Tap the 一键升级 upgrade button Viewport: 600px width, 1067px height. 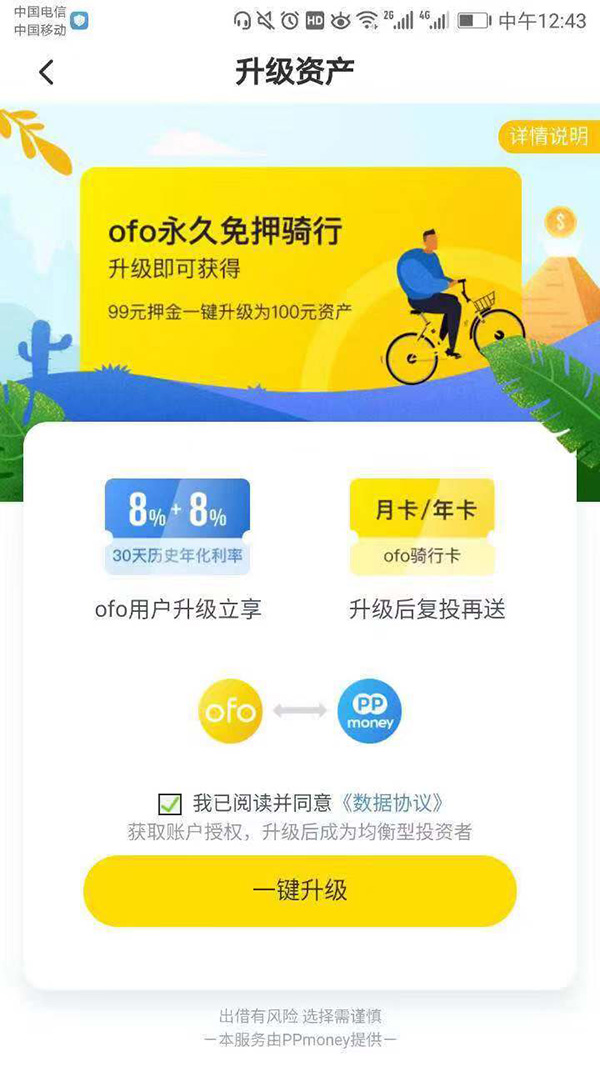click(x=300, y=890)
